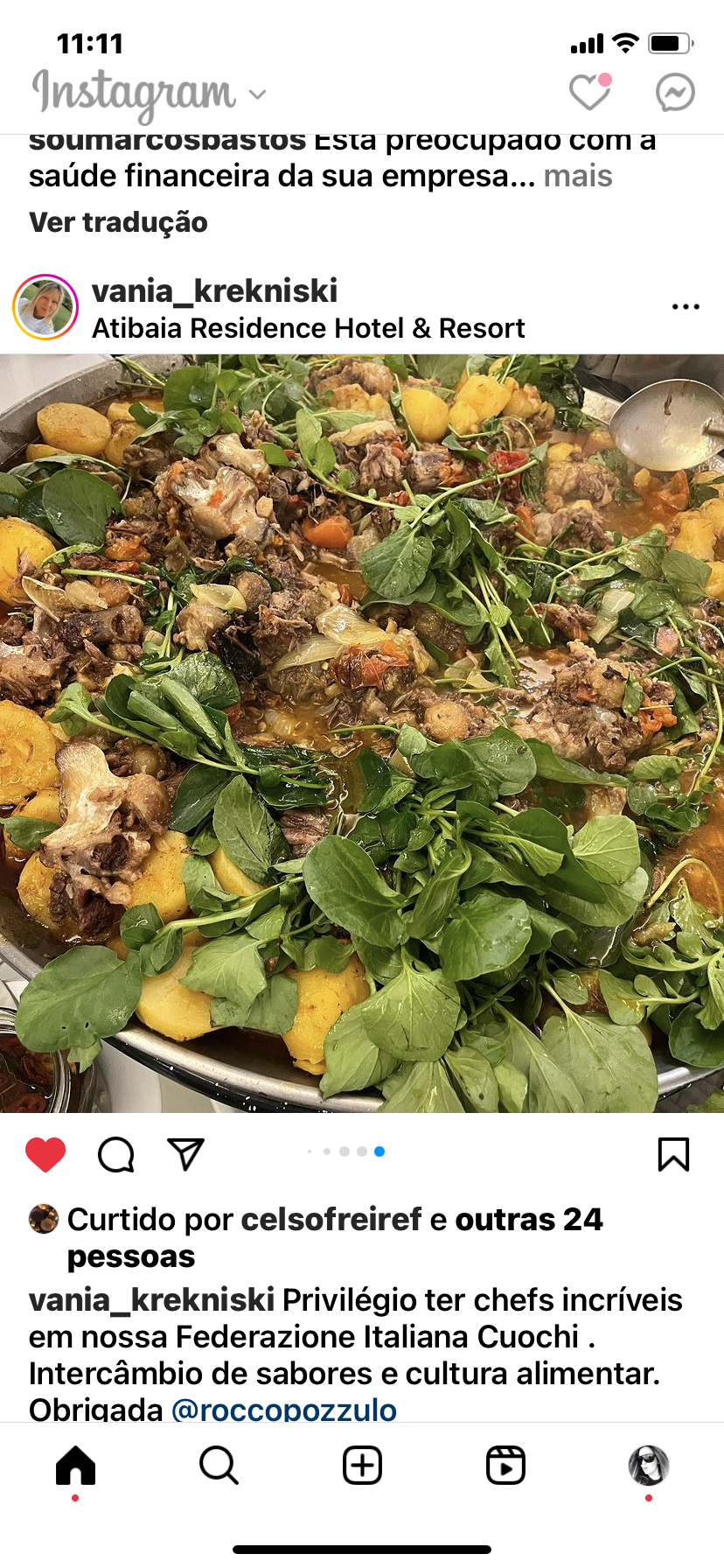Image resolution: width=724 pixels, height=1568 pixels.
Task: Go to my profile tab
Action: 648,1465
